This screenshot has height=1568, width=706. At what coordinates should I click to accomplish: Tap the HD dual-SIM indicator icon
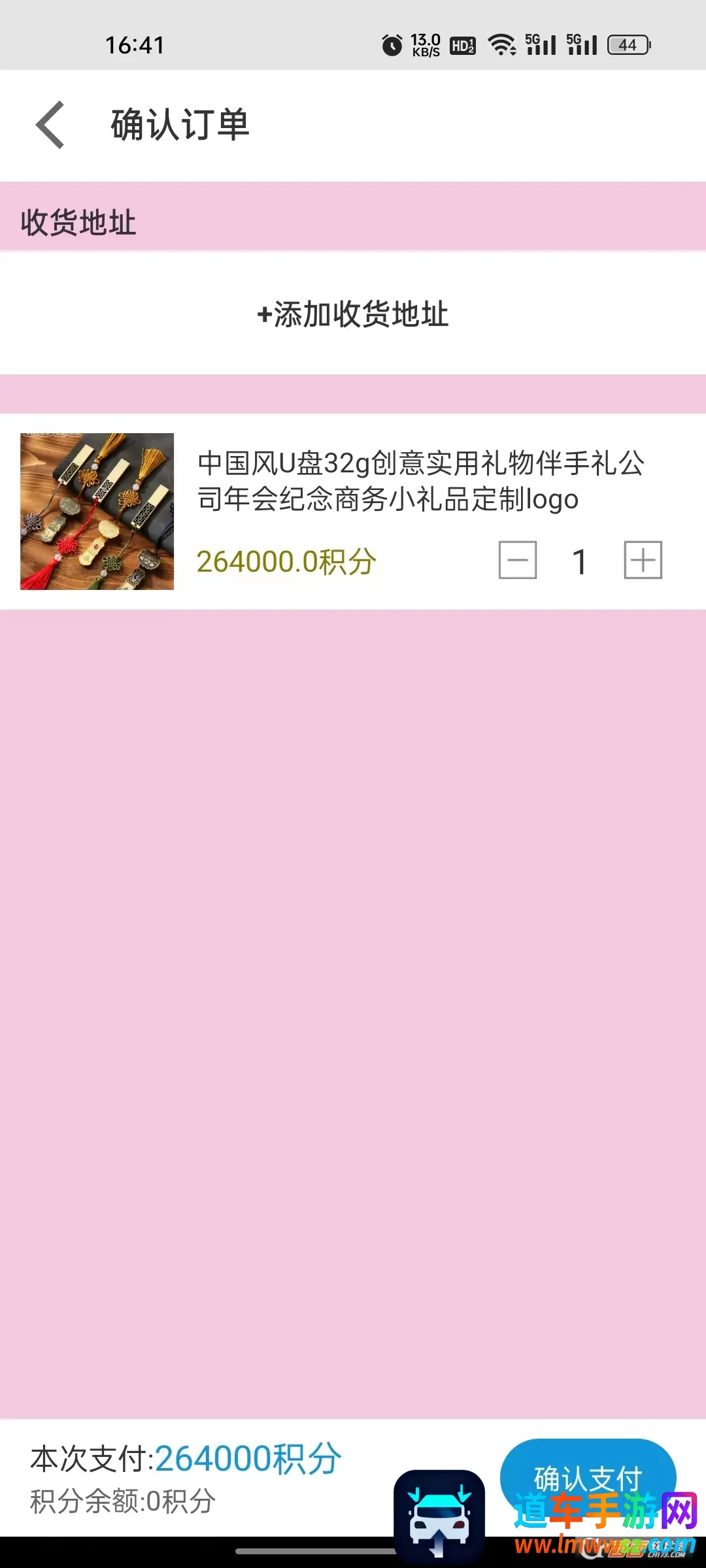tap(462, 44)
